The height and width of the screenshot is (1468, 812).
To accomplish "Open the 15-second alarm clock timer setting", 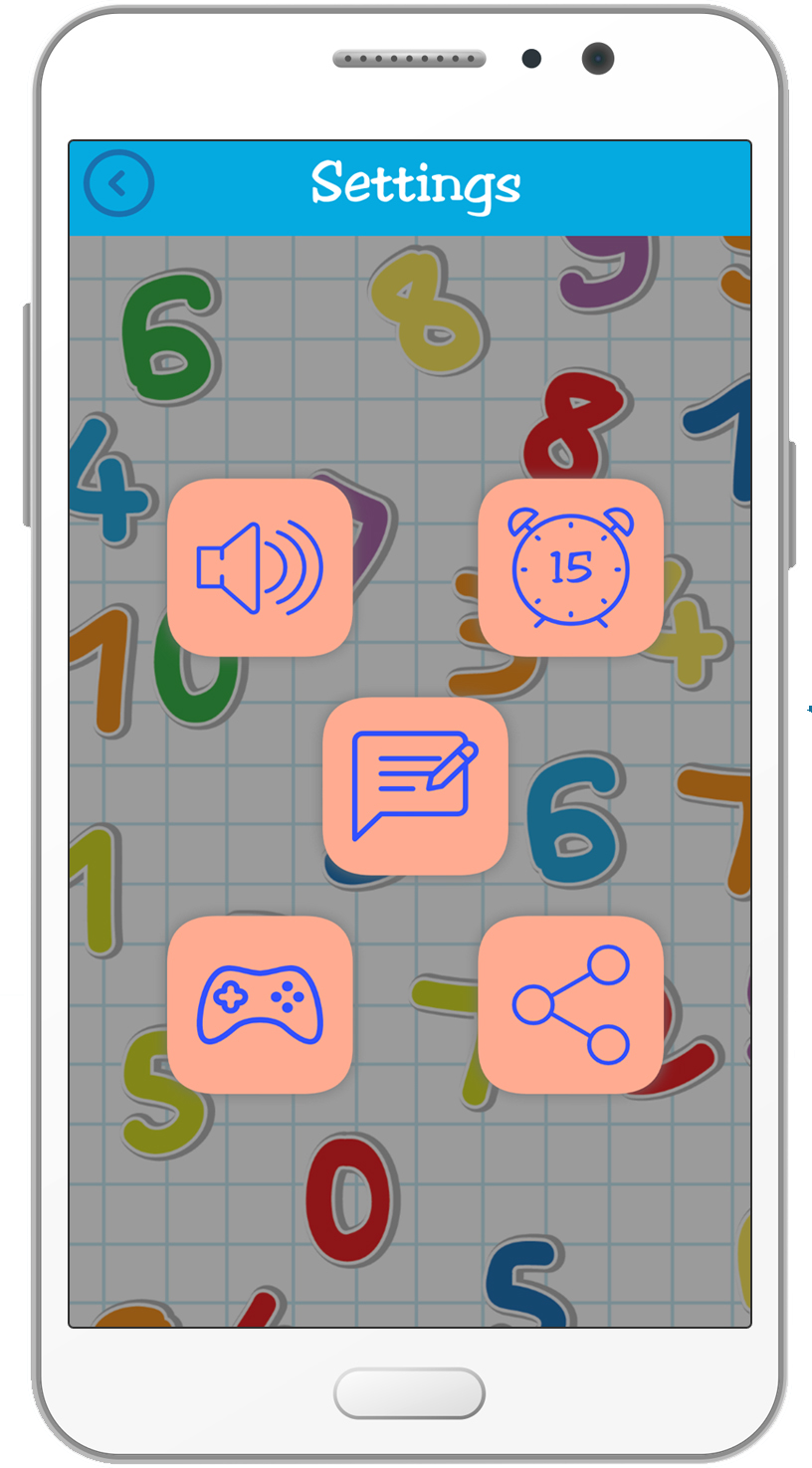I will (x=570, y=567).
